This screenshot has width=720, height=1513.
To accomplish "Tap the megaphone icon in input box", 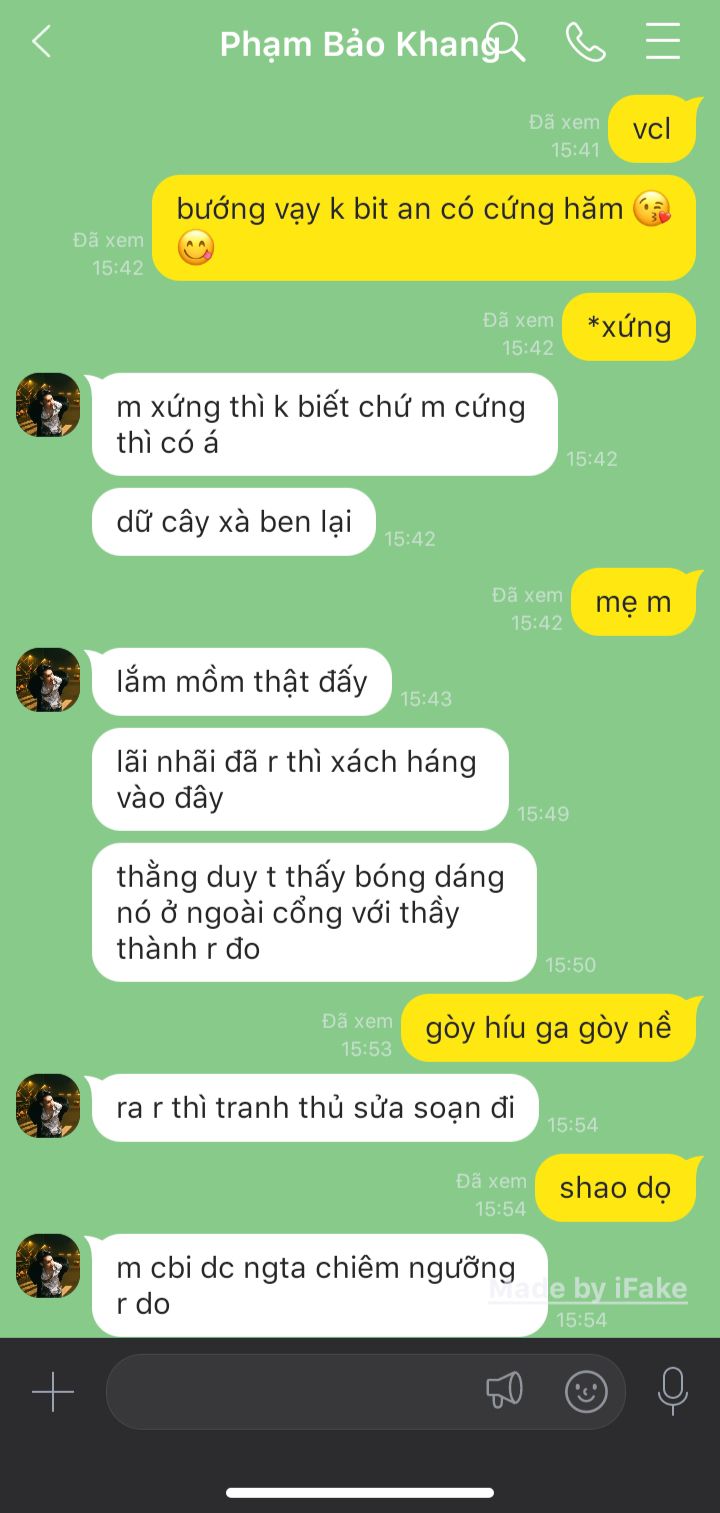I will (504, 1390).
